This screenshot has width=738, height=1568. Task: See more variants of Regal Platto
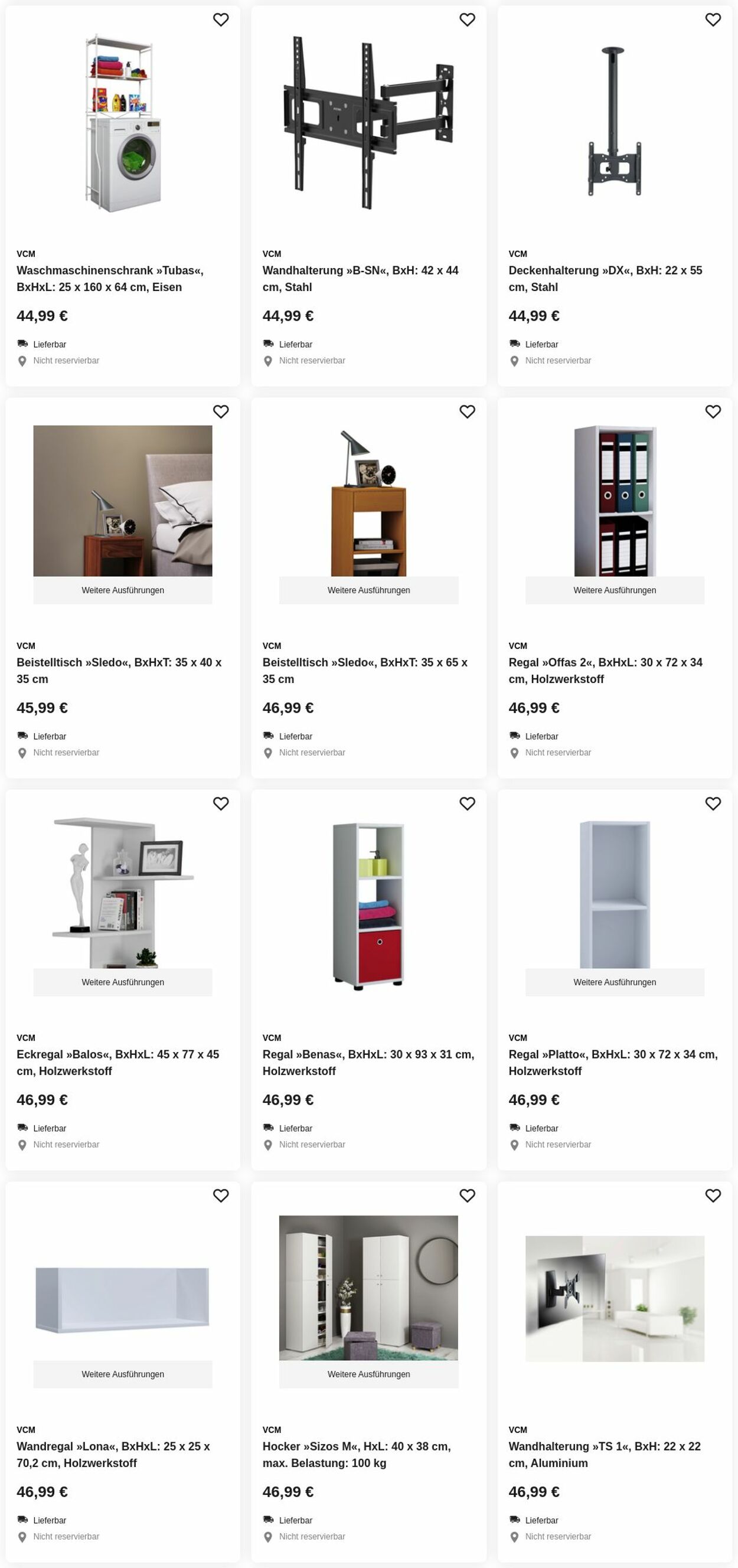tap(614, 982)
